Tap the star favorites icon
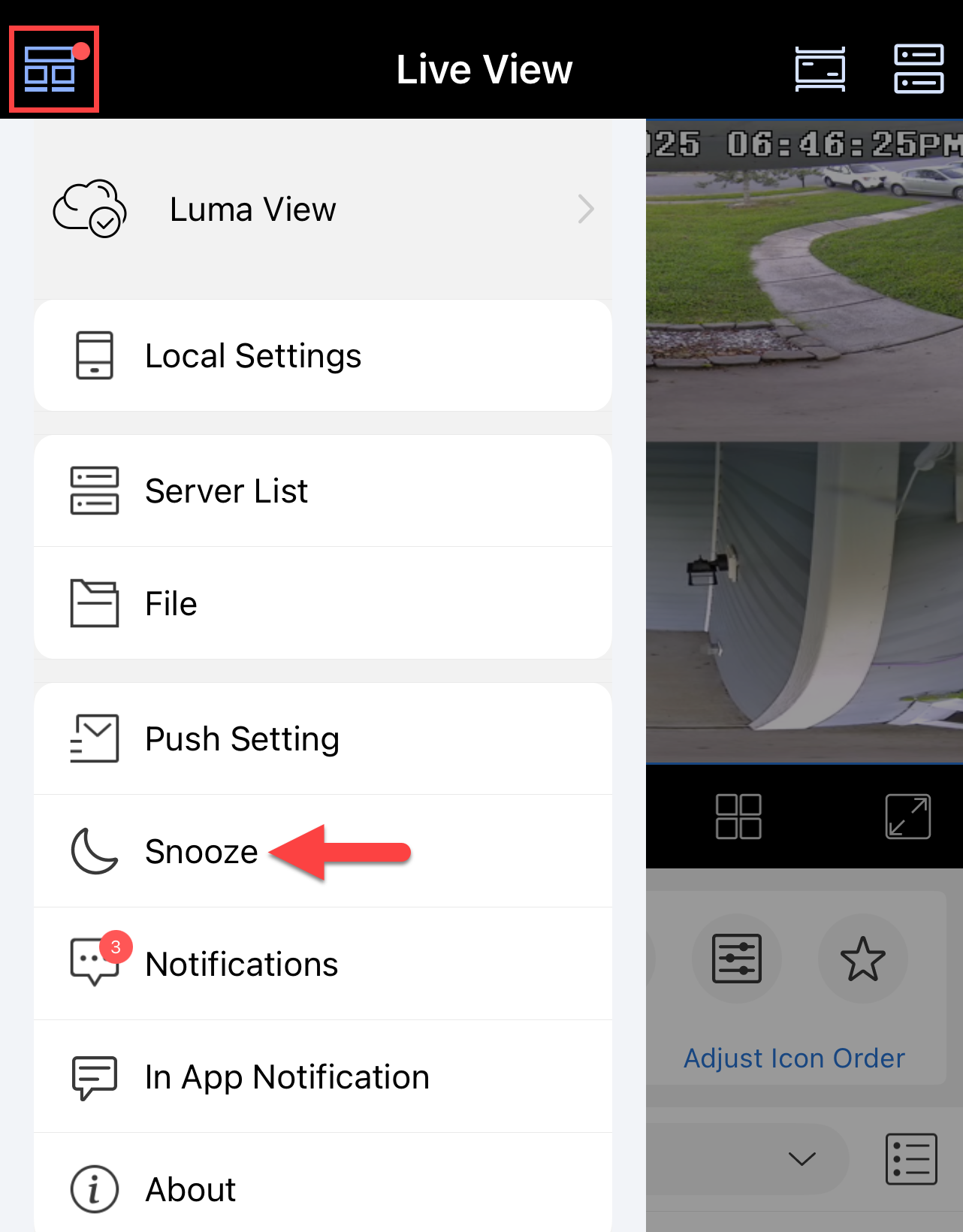The height and width of the screenshot is (1232, 963). [862, 959]
